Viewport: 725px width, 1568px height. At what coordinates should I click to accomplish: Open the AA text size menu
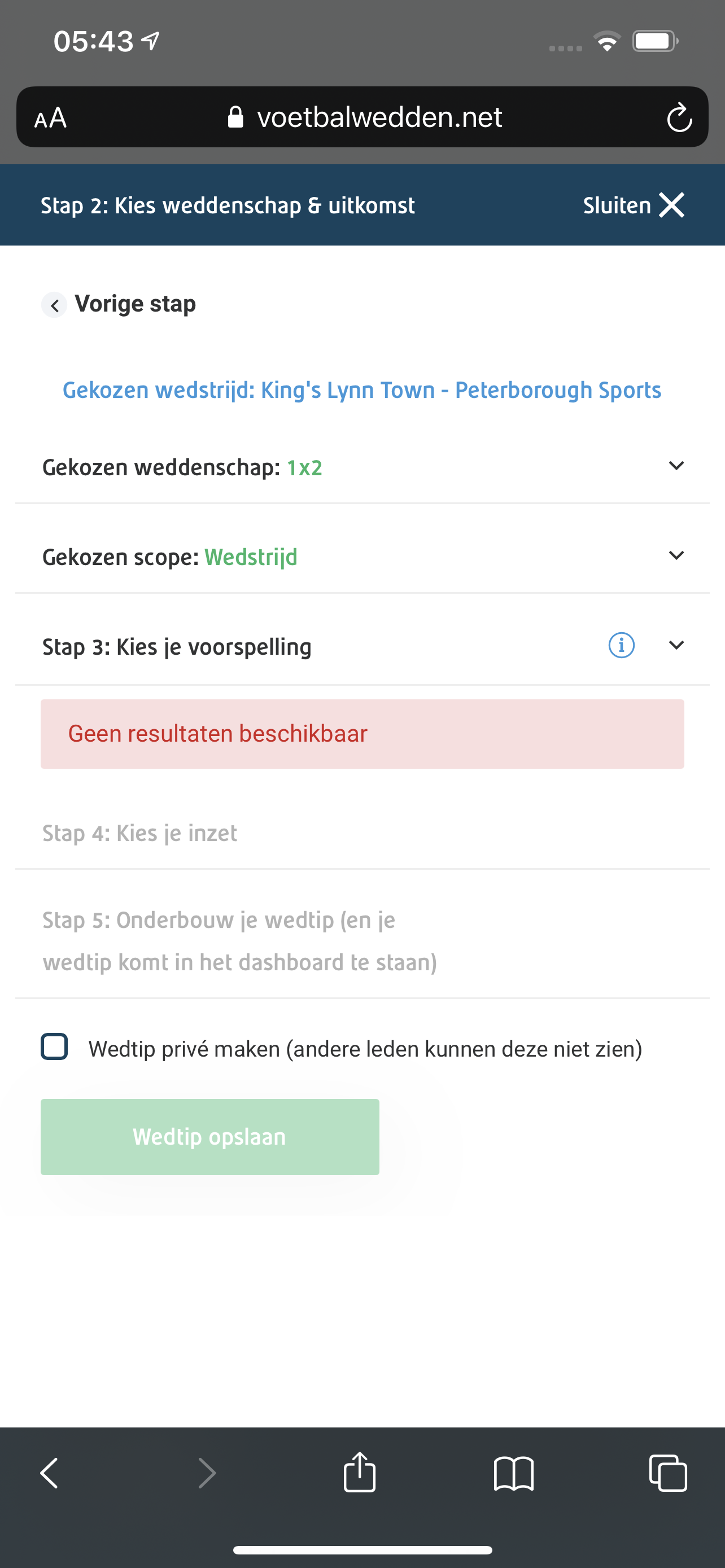50,117
